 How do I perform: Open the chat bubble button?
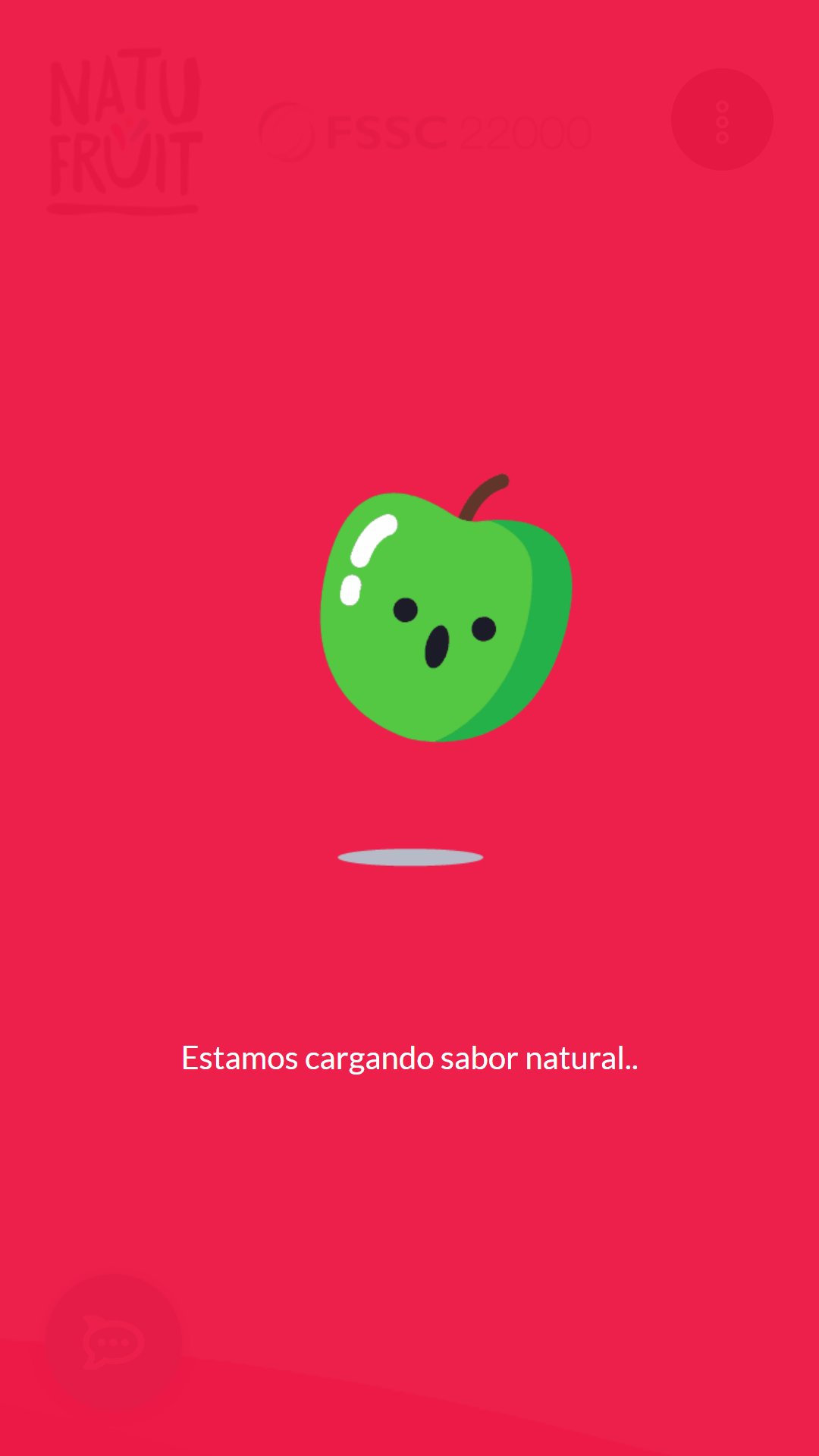click(114, 1342)
